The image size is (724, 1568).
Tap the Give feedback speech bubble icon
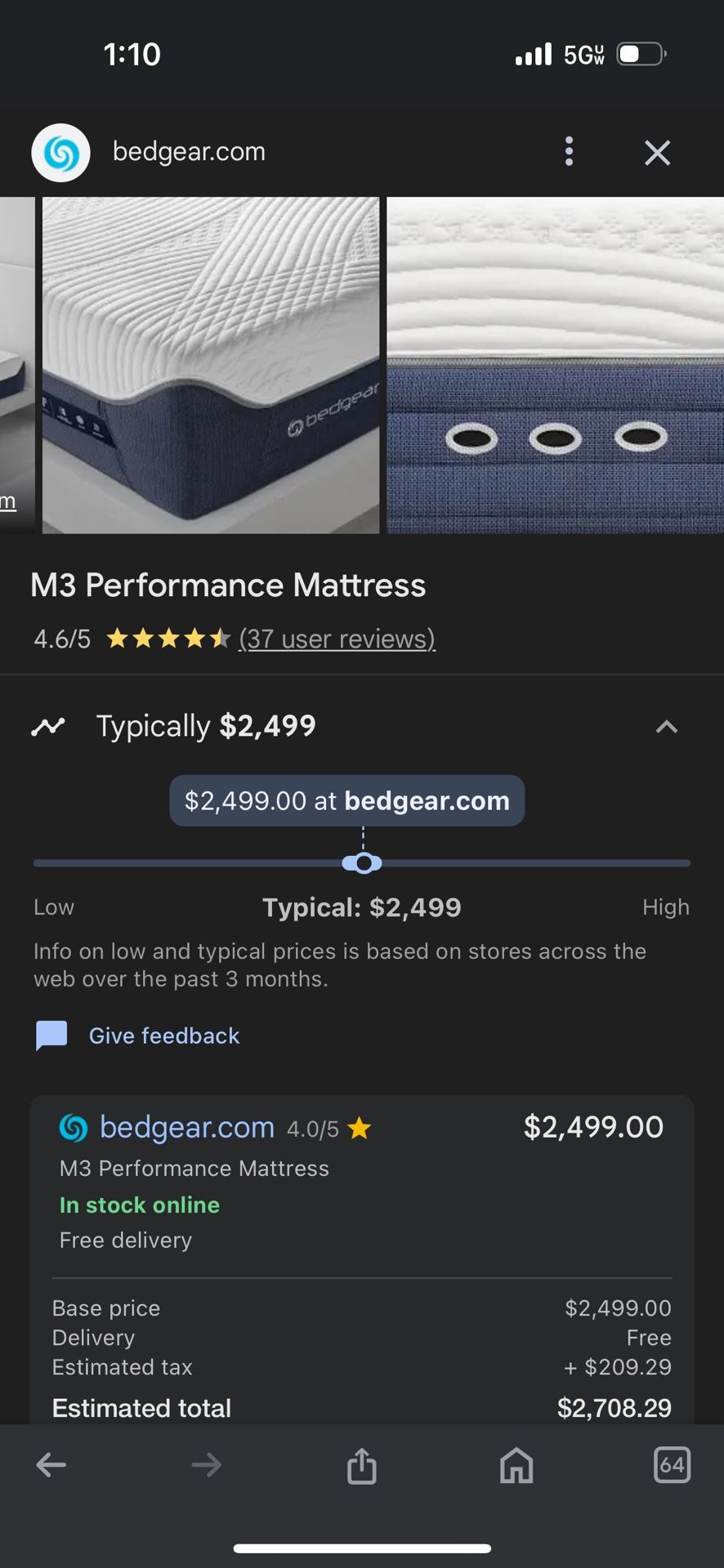[49, 1035]
